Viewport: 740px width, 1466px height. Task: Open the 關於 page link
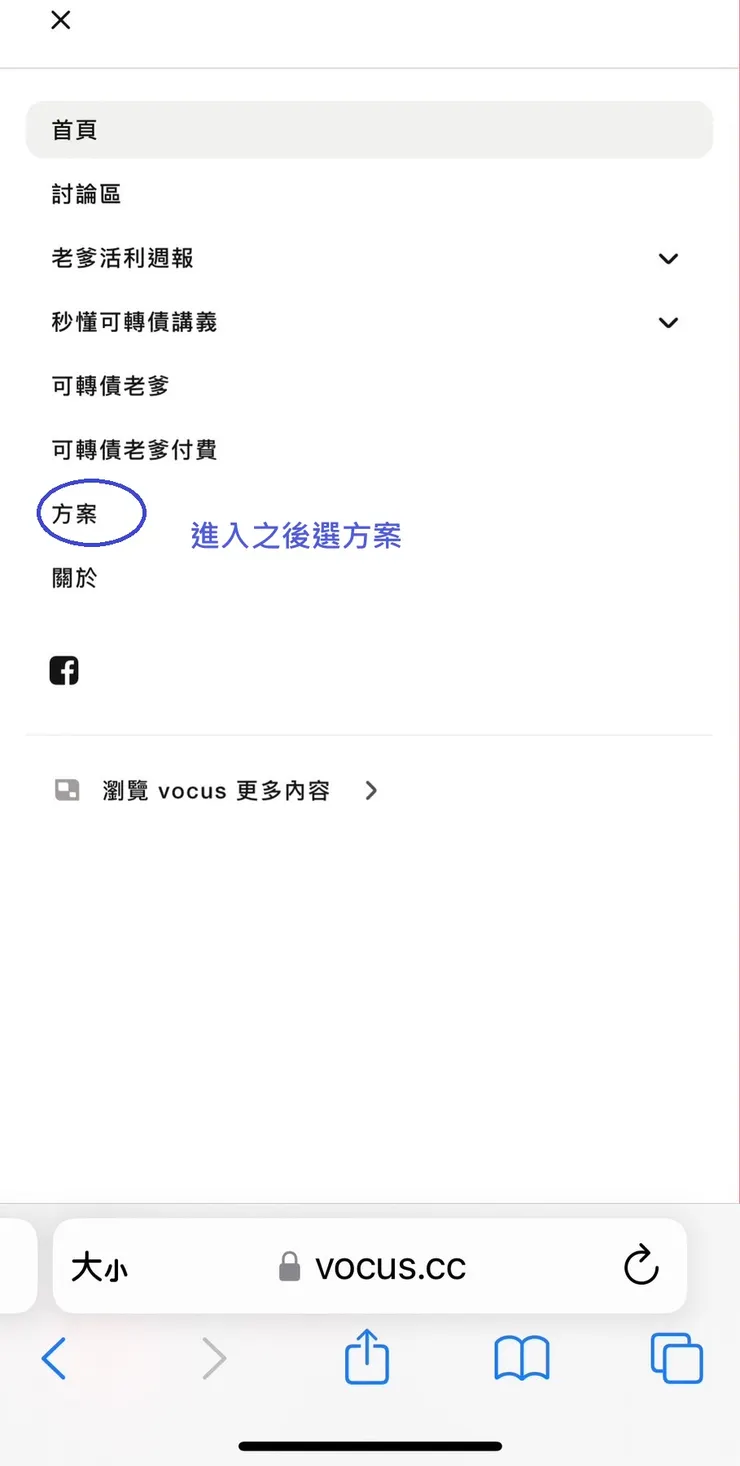74,578
